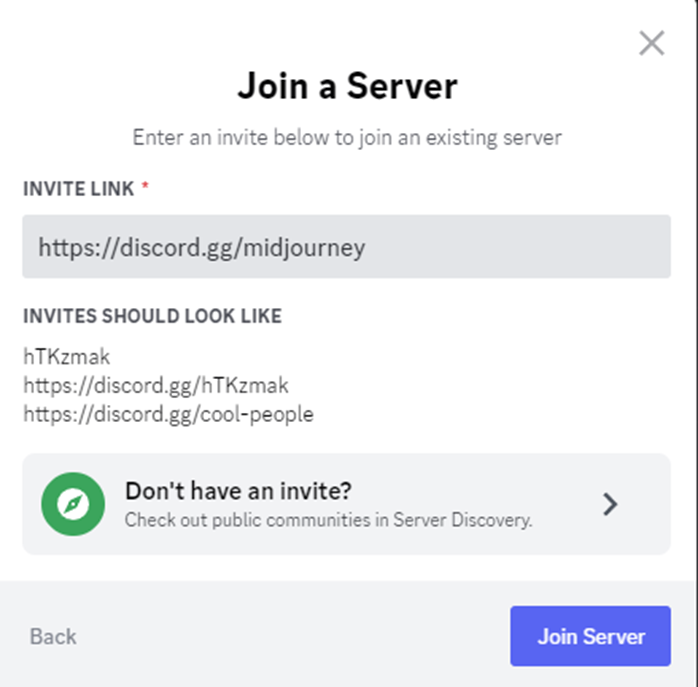698x687 pixels.
Task: Go back to the previous step
Action: point(53,636)
